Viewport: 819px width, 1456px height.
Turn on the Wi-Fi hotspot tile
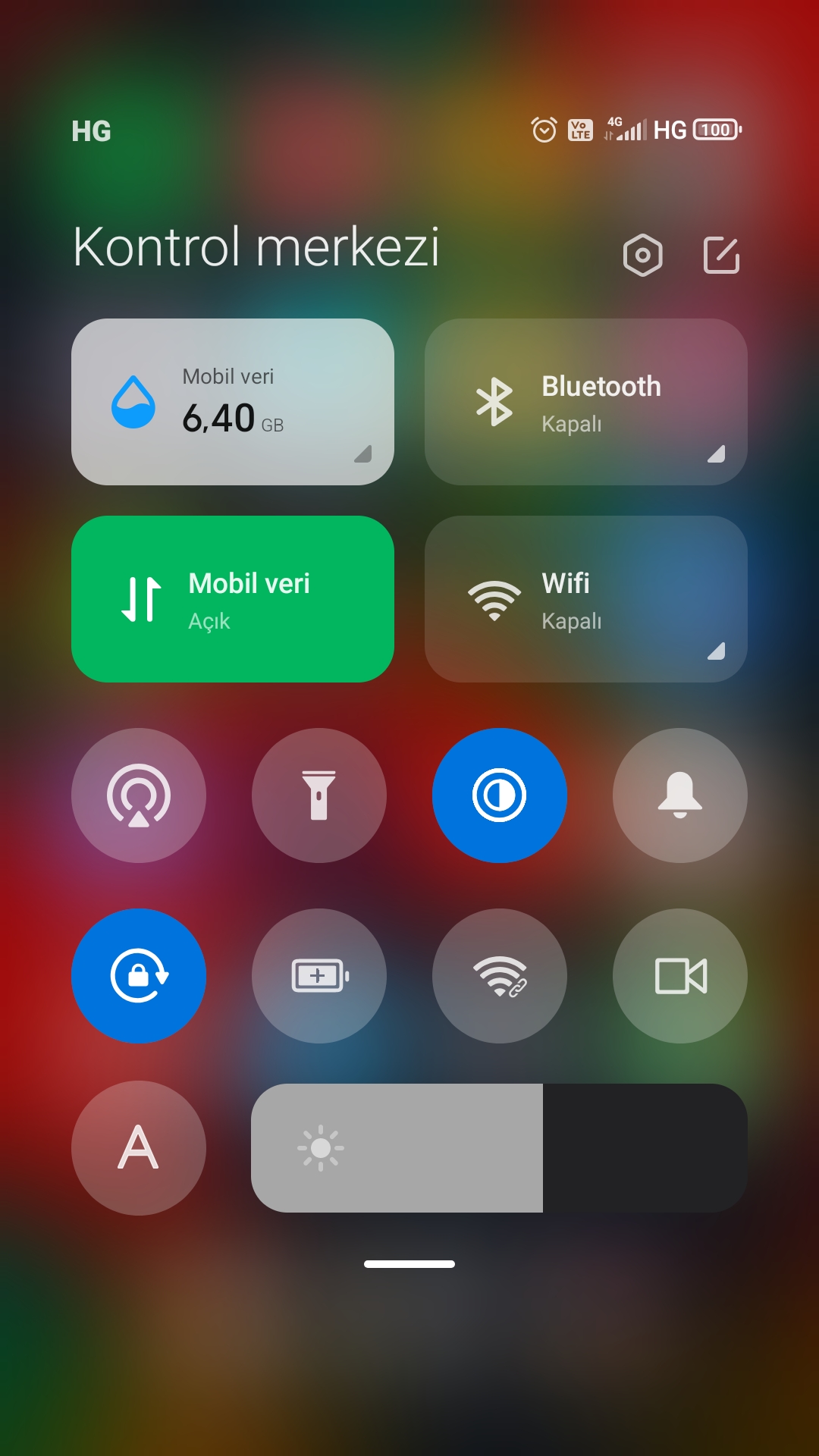tap(500, 976)
